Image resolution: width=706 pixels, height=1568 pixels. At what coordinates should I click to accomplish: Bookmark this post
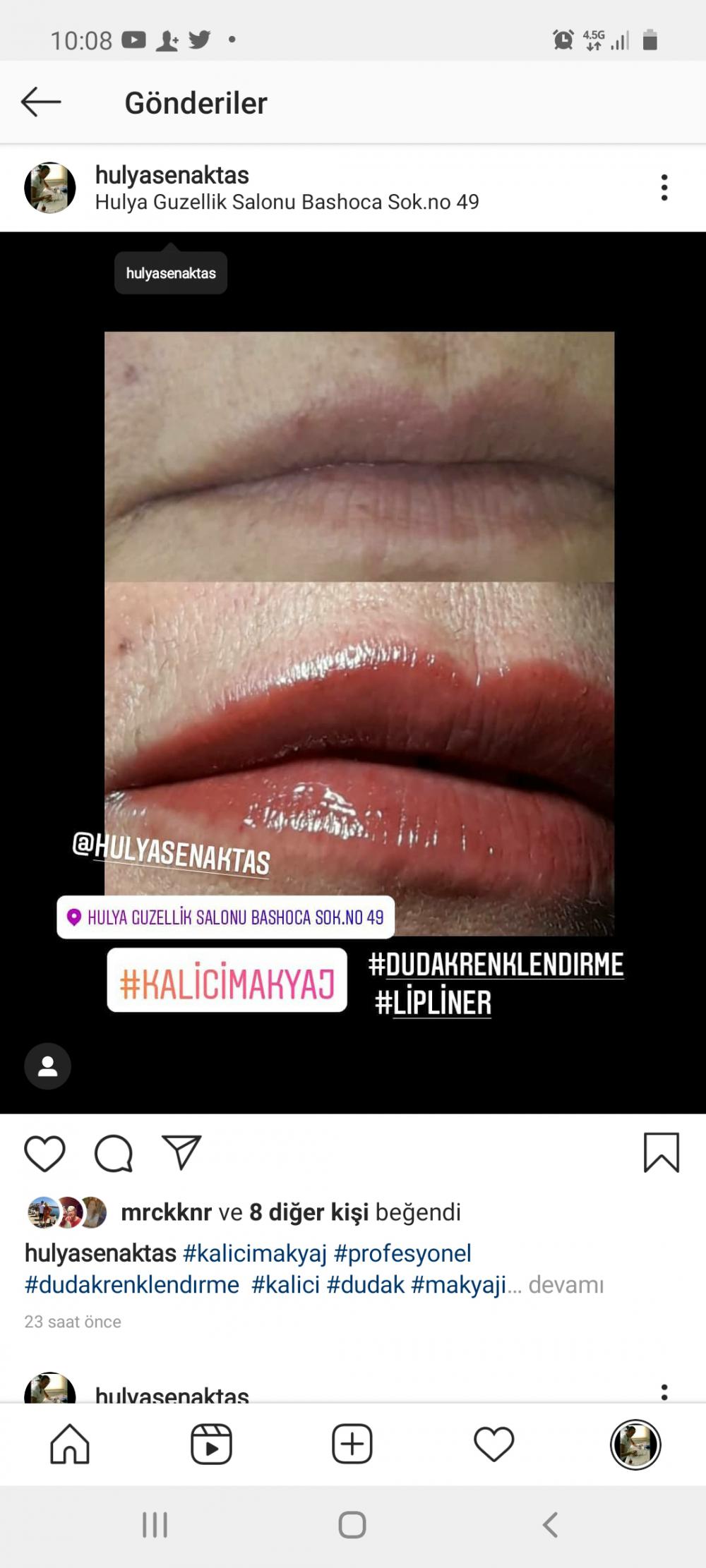tap(662, 1153)
